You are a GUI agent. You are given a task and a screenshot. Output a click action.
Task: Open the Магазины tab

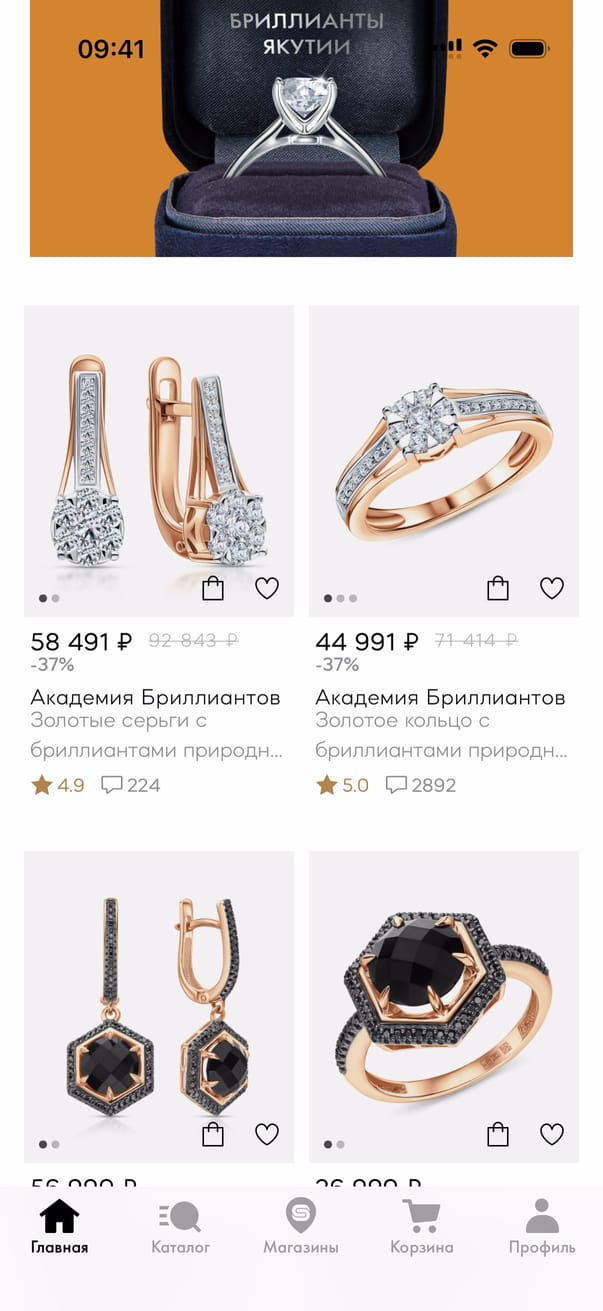coord(301,1227)
